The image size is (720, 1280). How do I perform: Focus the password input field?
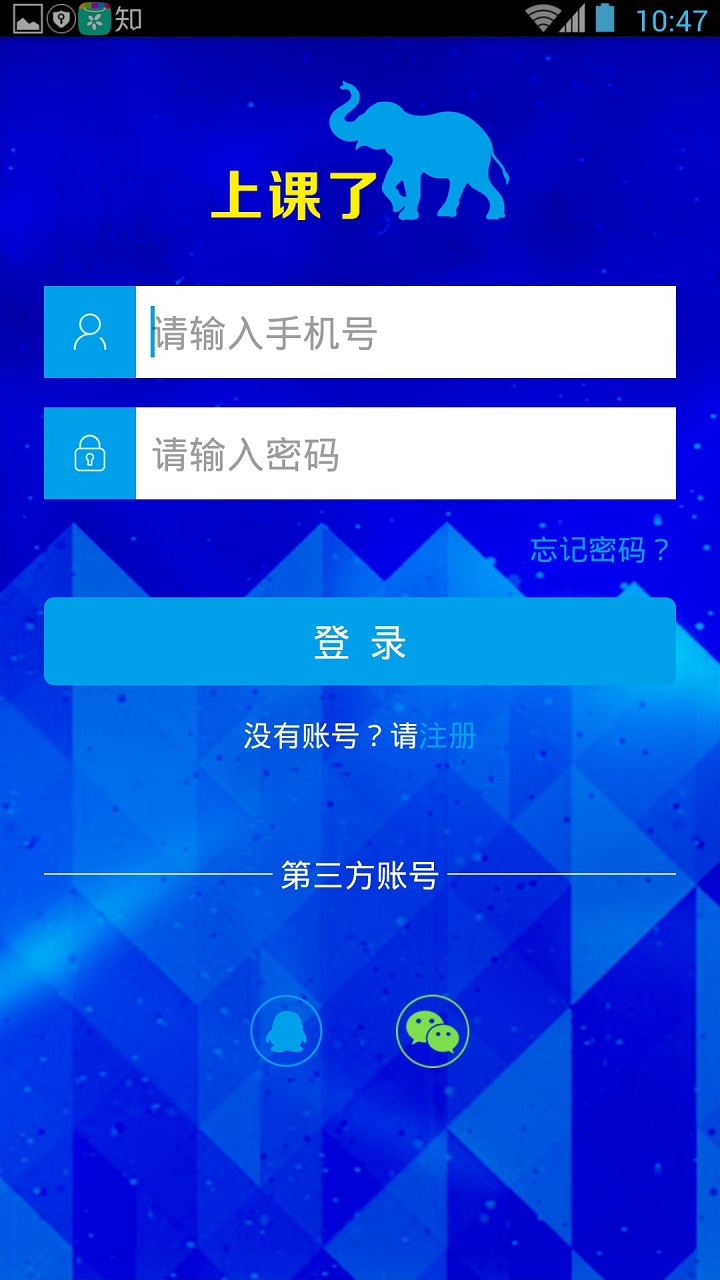pos(405,453)
